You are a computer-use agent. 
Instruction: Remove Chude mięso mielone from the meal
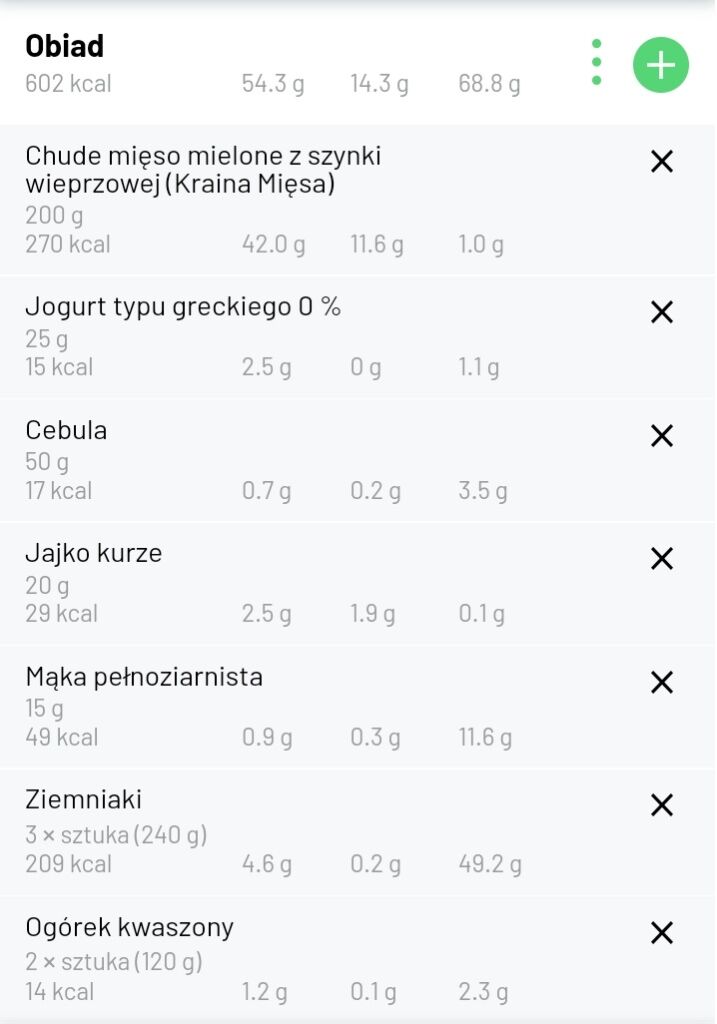(662, 162)
